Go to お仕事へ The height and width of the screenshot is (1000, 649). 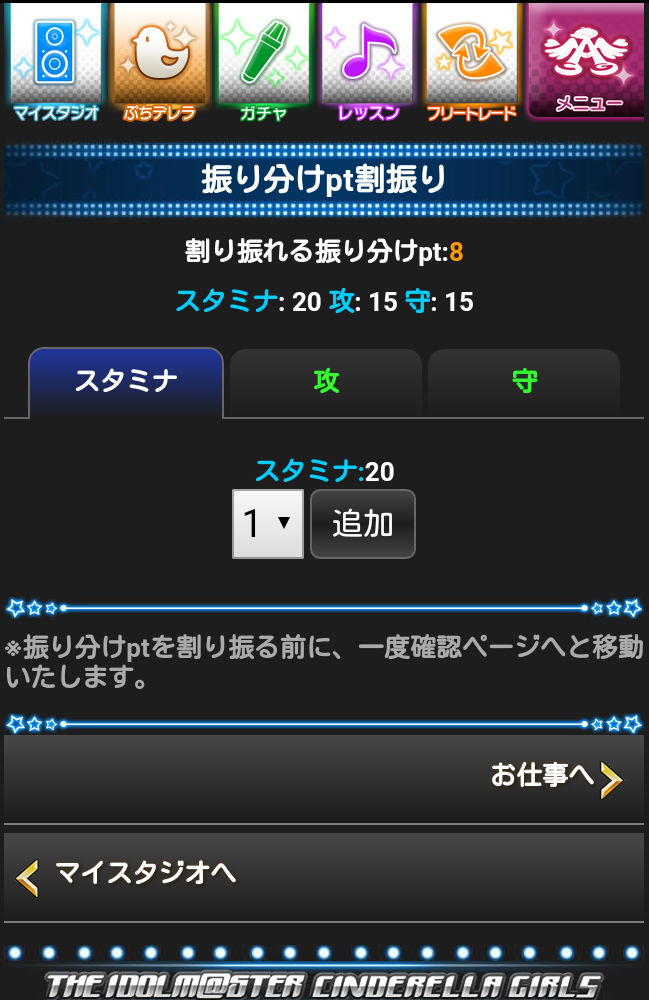click(x=324, y=777)
